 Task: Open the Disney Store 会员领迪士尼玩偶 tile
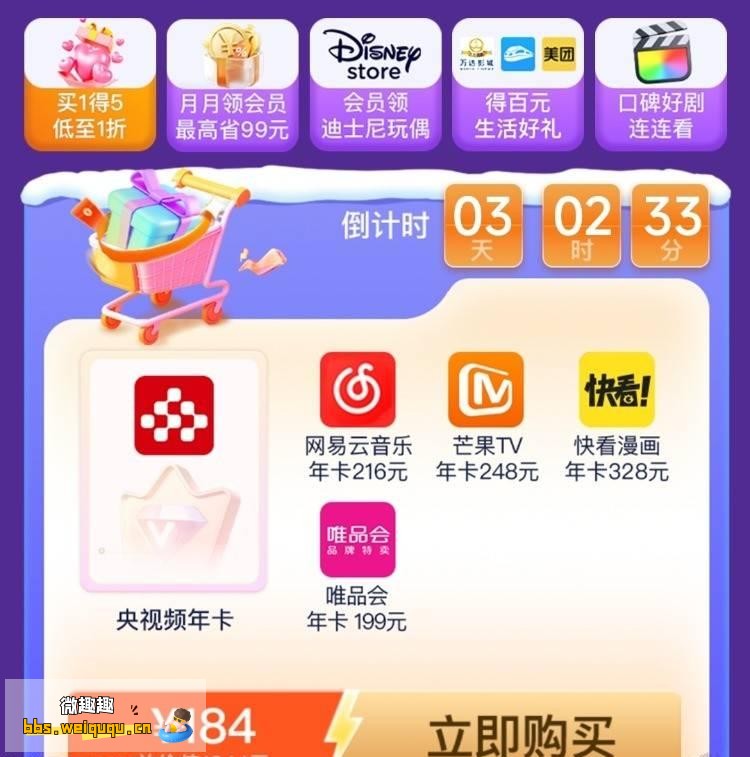click(x=375, y=85)
